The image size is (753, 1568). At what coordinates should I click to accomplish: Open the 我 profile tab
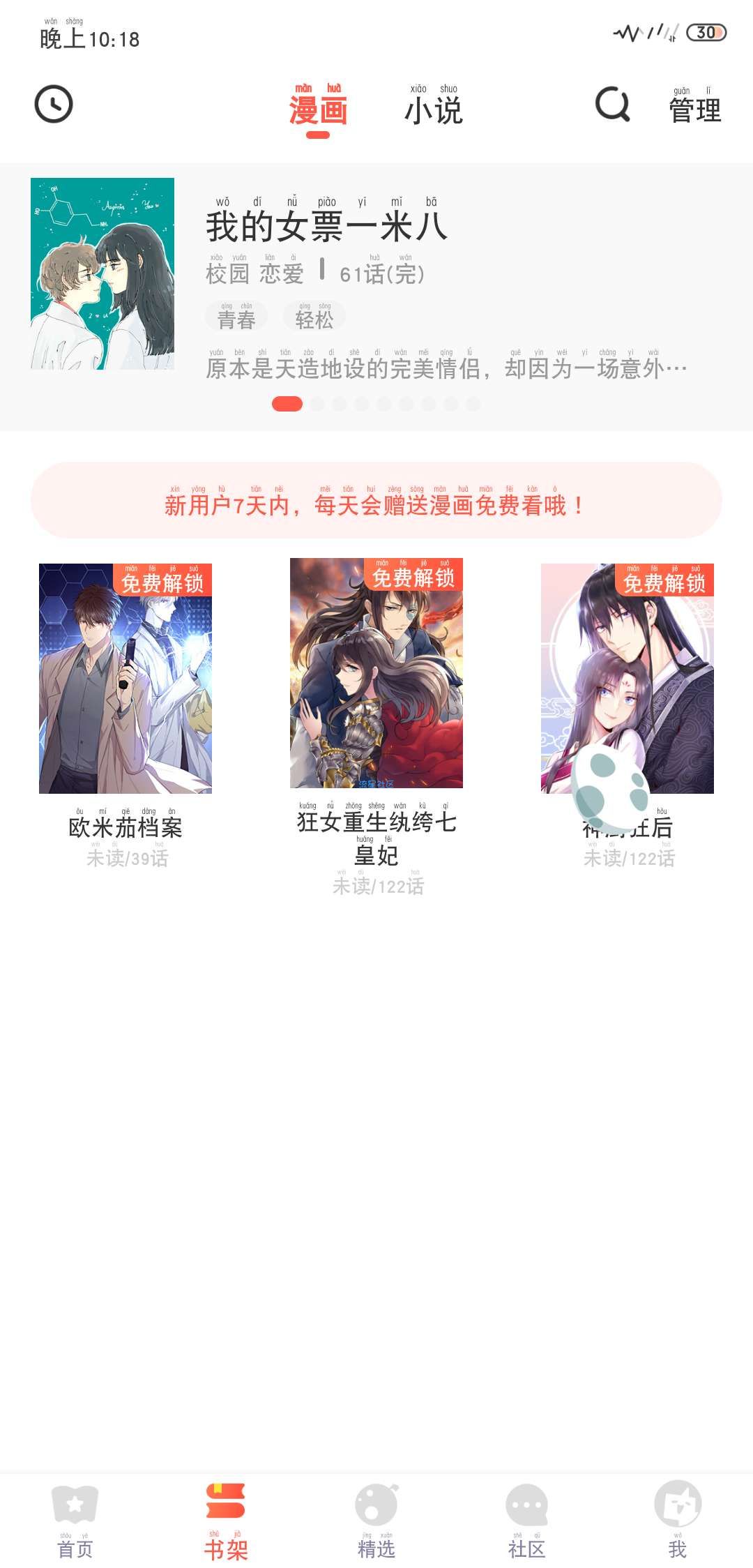(x=677, y=1521)
